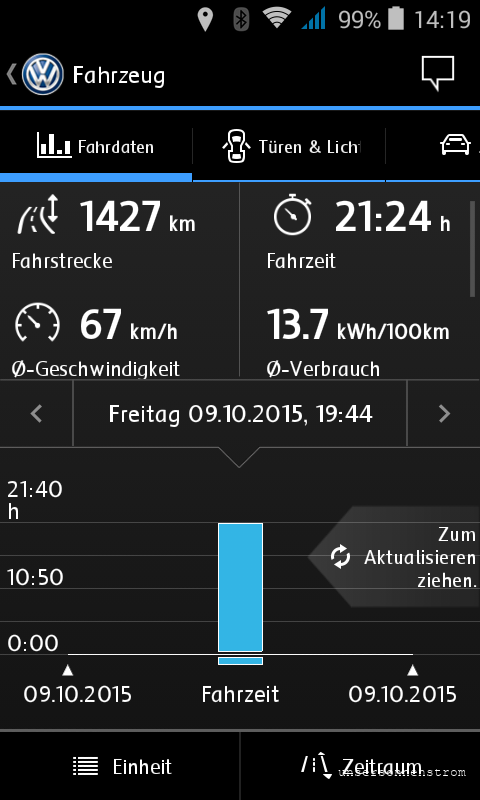Select the Fahrdaten tab
480x800 pixels.
tap(96, 147)
